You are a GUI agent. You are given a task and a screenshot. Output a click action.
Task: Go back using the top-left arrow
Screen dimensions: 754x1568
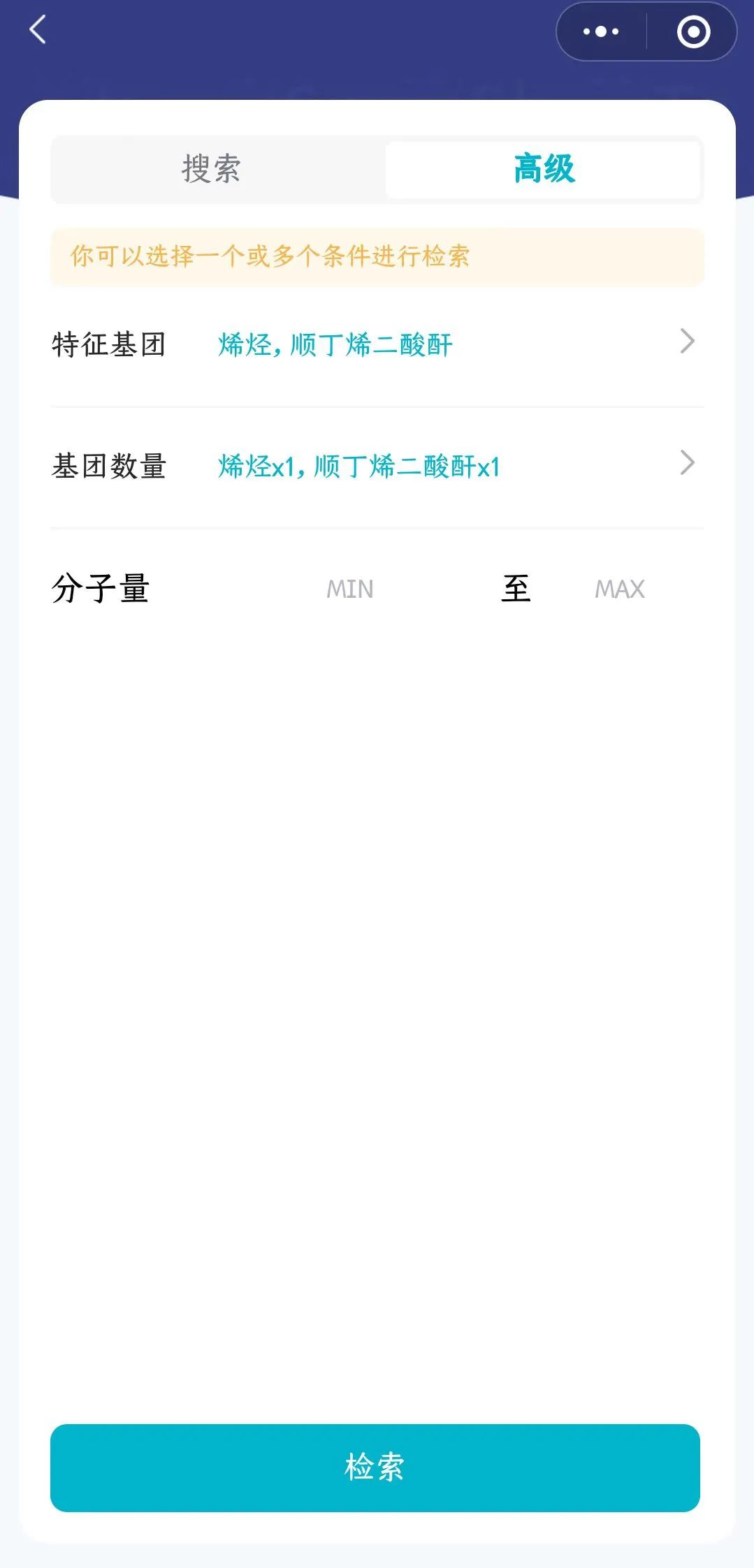point(38,30)
